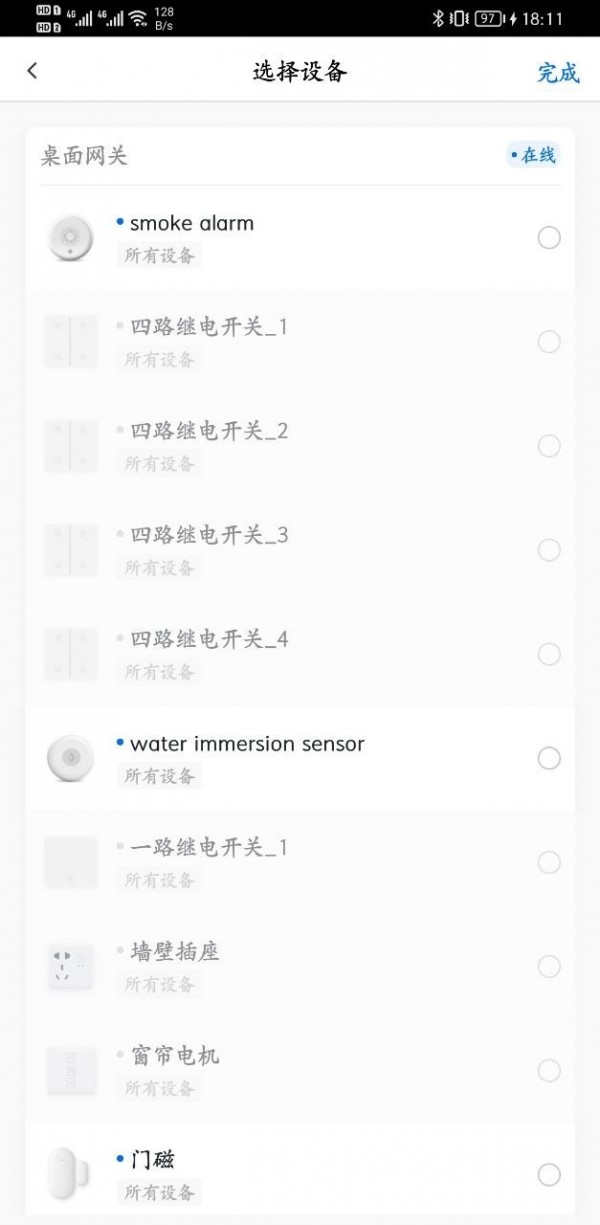Select the water immersion sensor
This screenshot has height=1225, width=600.
(549, 758)
